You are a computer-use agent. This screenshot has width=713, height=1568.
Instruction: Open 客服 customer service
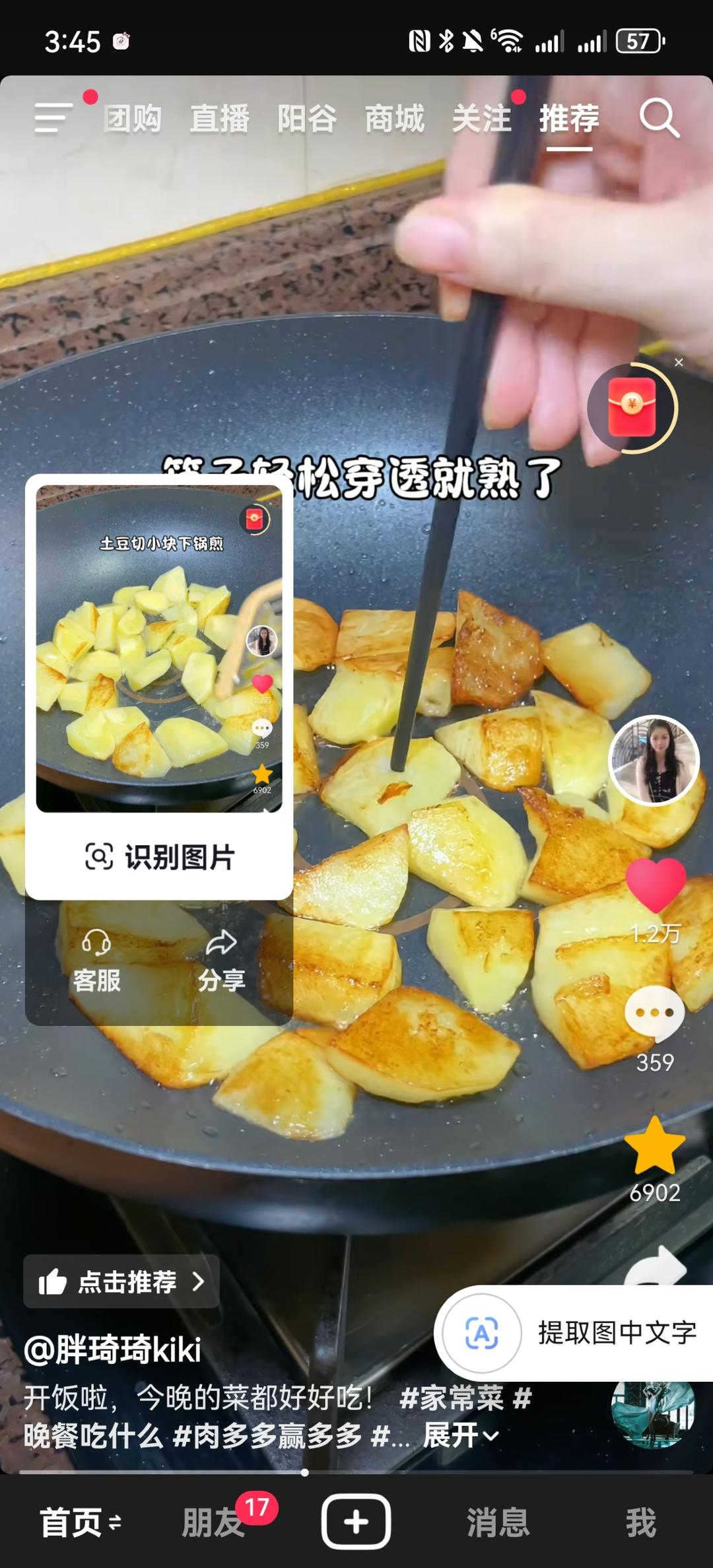[96, 961]
